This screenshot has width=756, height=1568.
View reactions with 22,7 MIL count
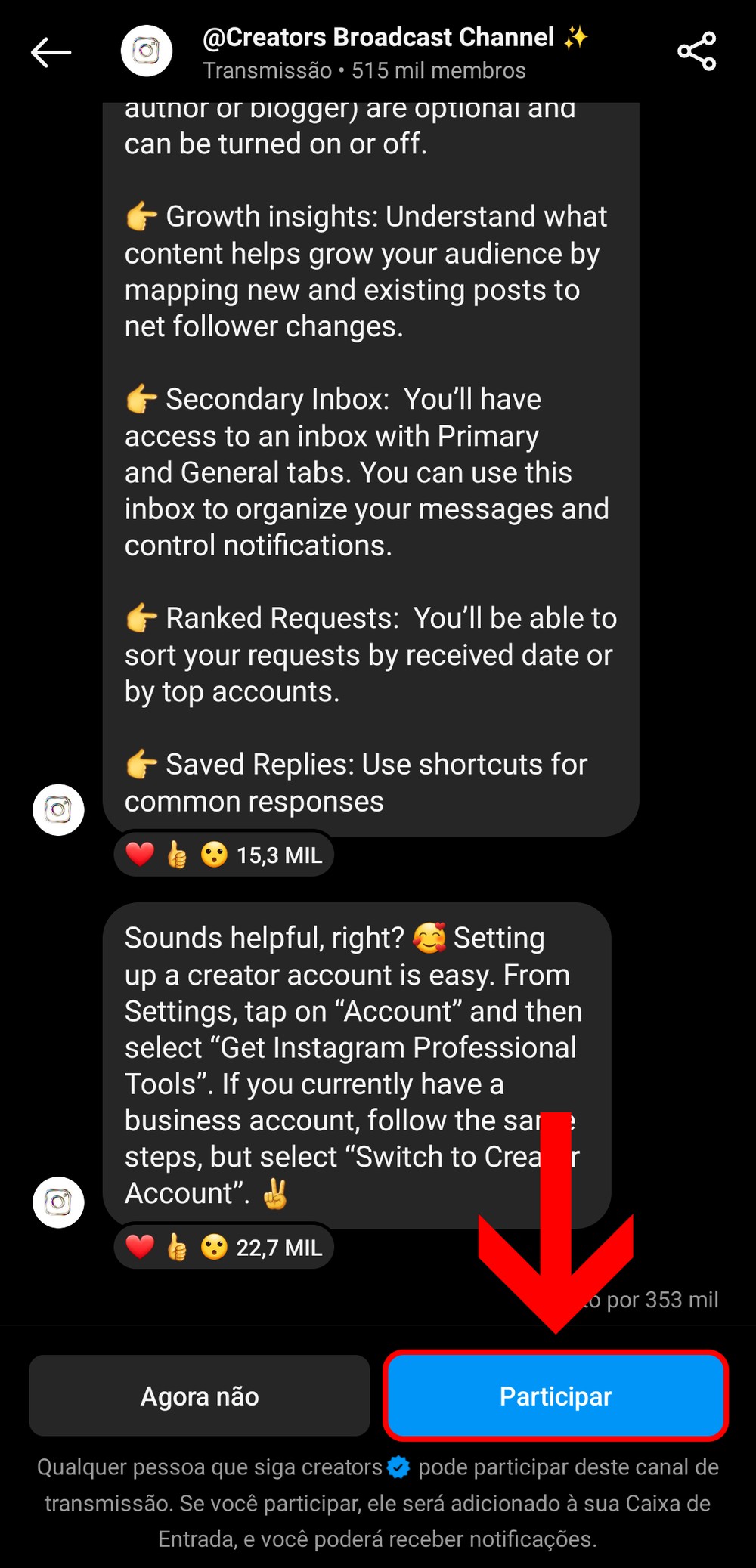[224, 1247]
